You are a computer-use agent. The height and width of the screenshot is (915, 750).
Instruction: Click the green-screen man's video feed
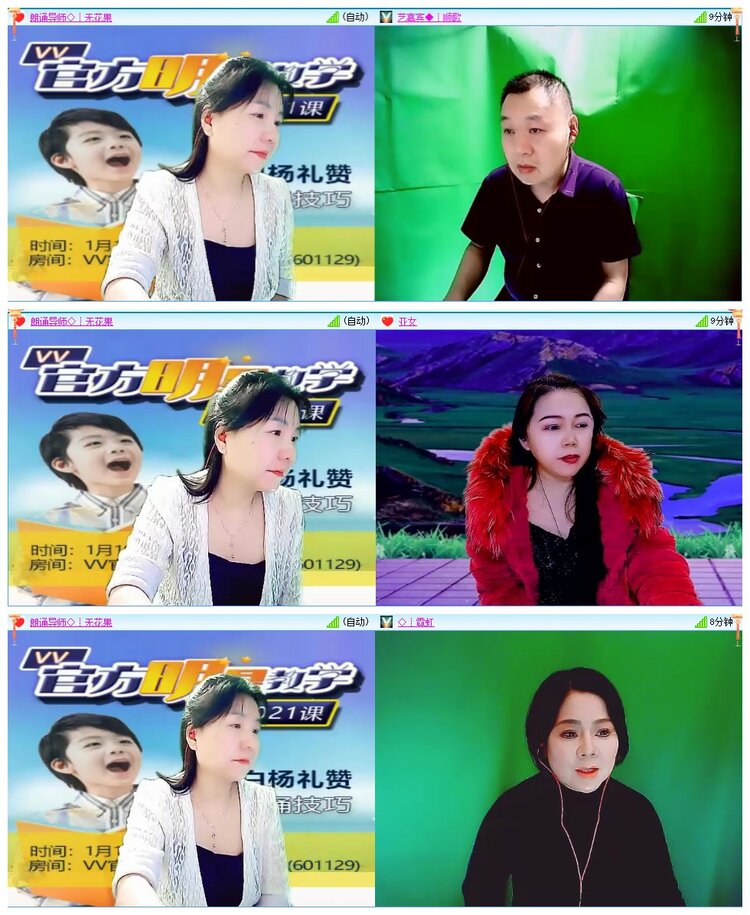click(x=560, y=165)
